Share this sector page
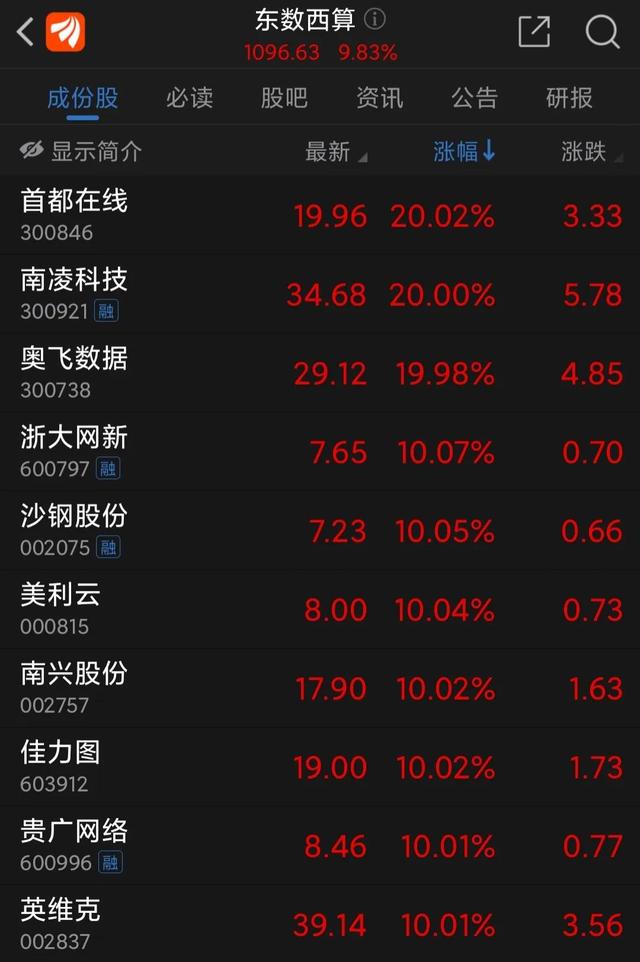 534,32
